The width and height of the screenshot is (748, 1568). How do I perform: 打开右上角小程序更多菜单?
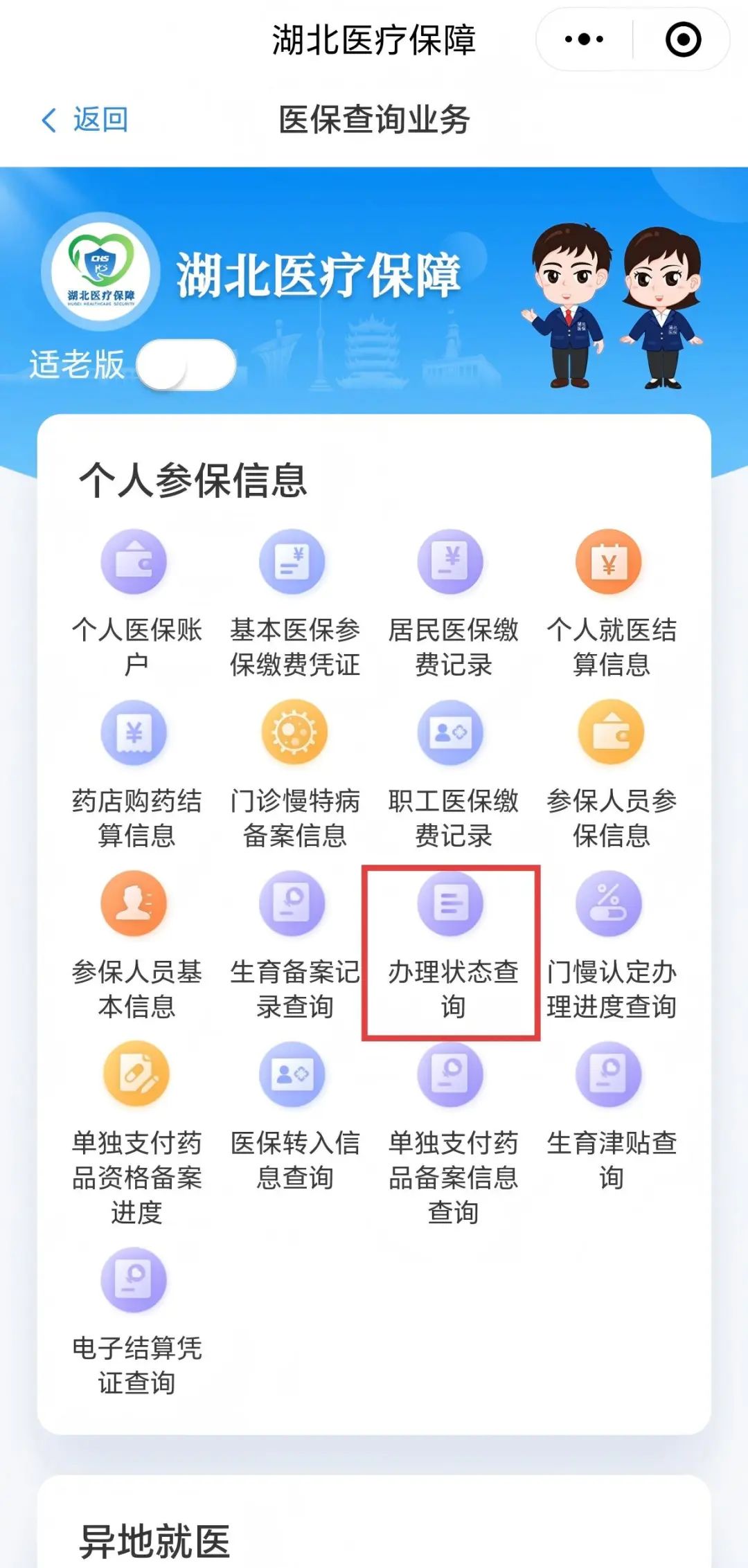click(580, 39)
